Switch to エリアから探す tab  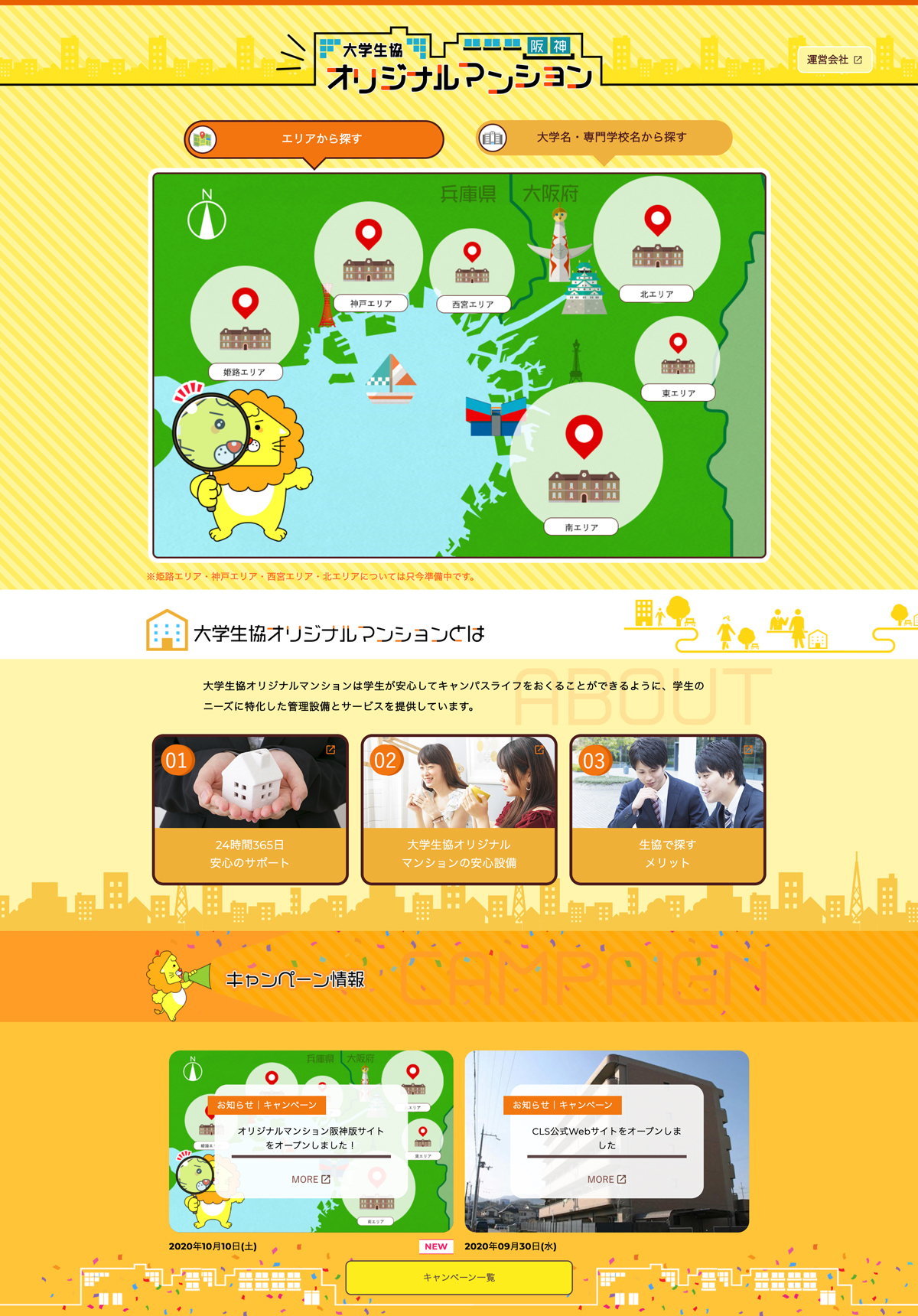314,139
